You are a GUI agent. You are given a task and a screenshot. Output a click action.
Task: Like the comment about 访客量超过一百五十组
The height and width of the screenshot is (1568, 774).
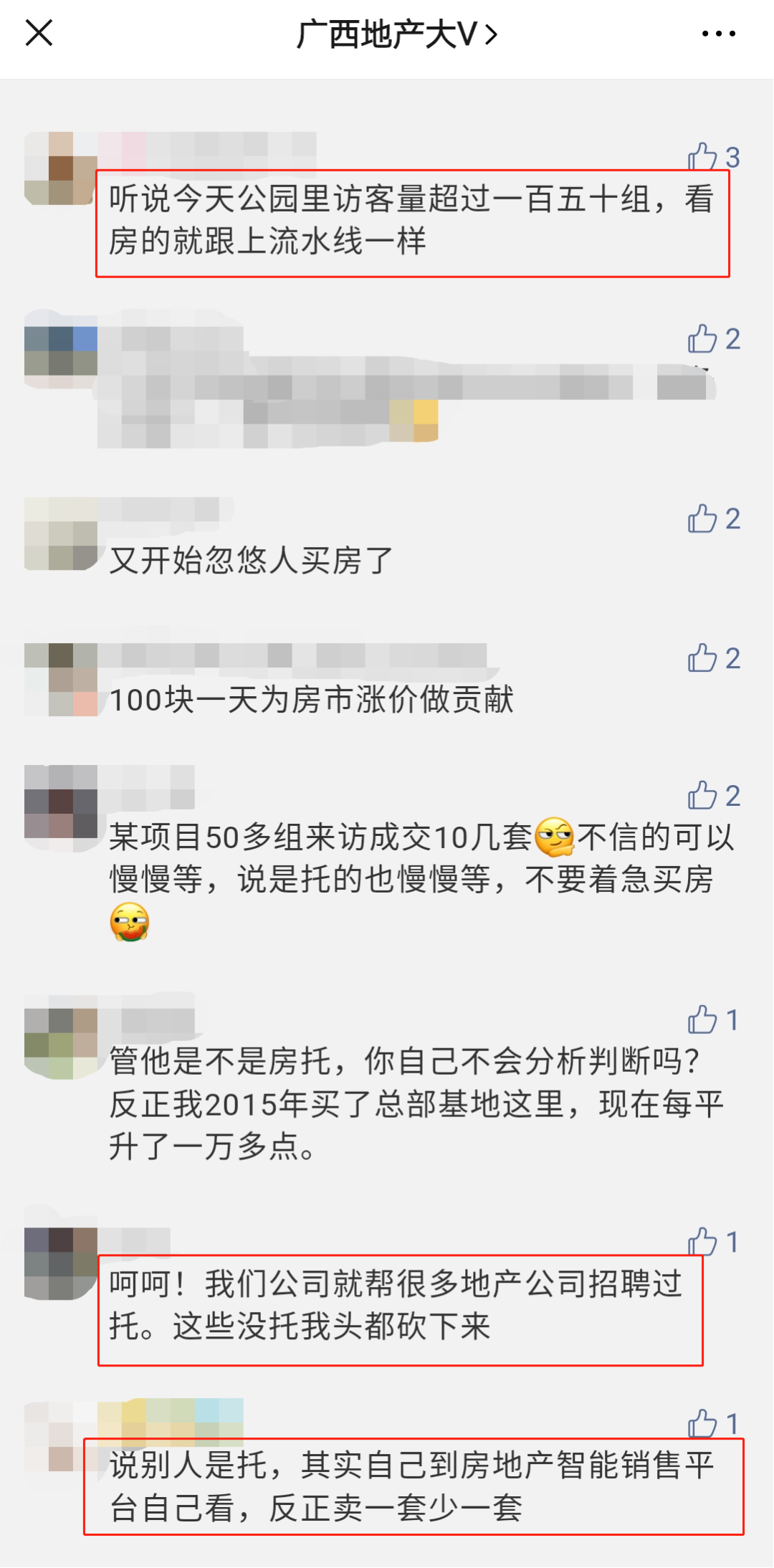point(703,157)
